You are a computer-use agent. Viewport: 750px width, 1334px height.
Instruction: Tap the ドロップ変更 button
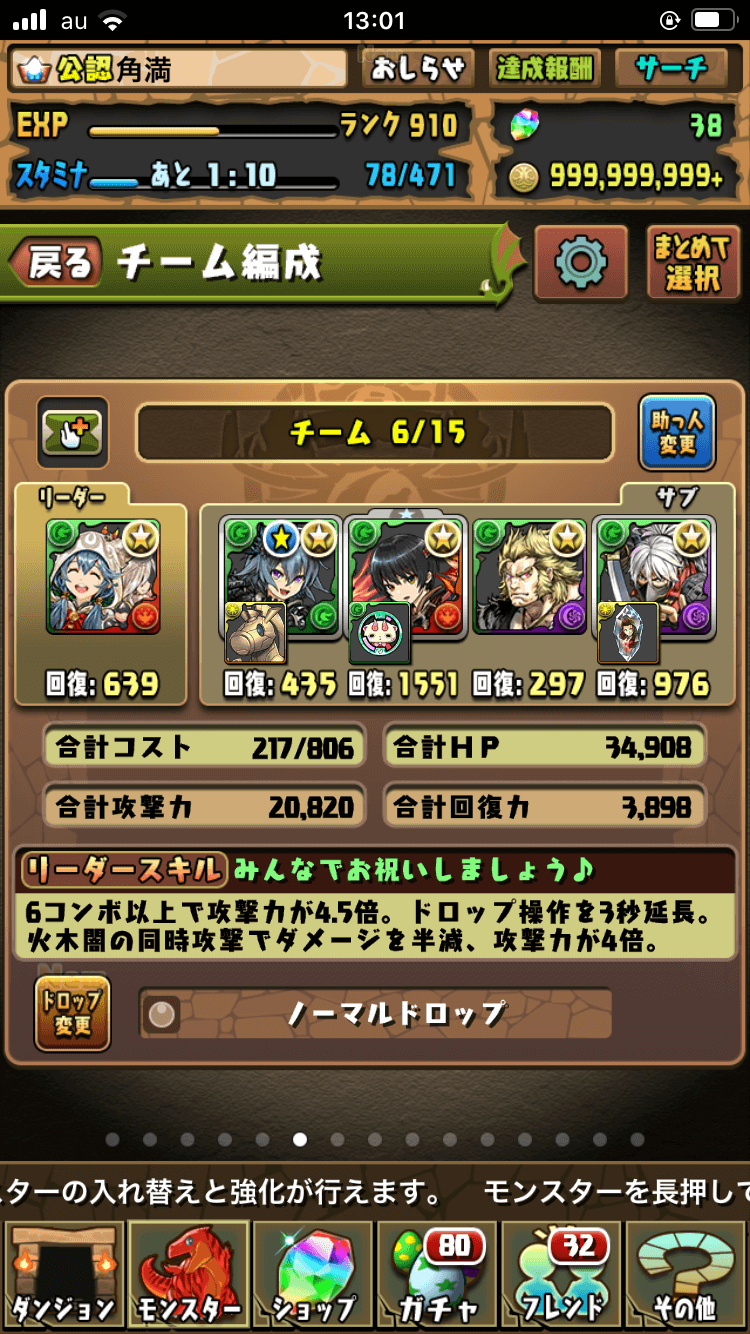coord(72,1014)
